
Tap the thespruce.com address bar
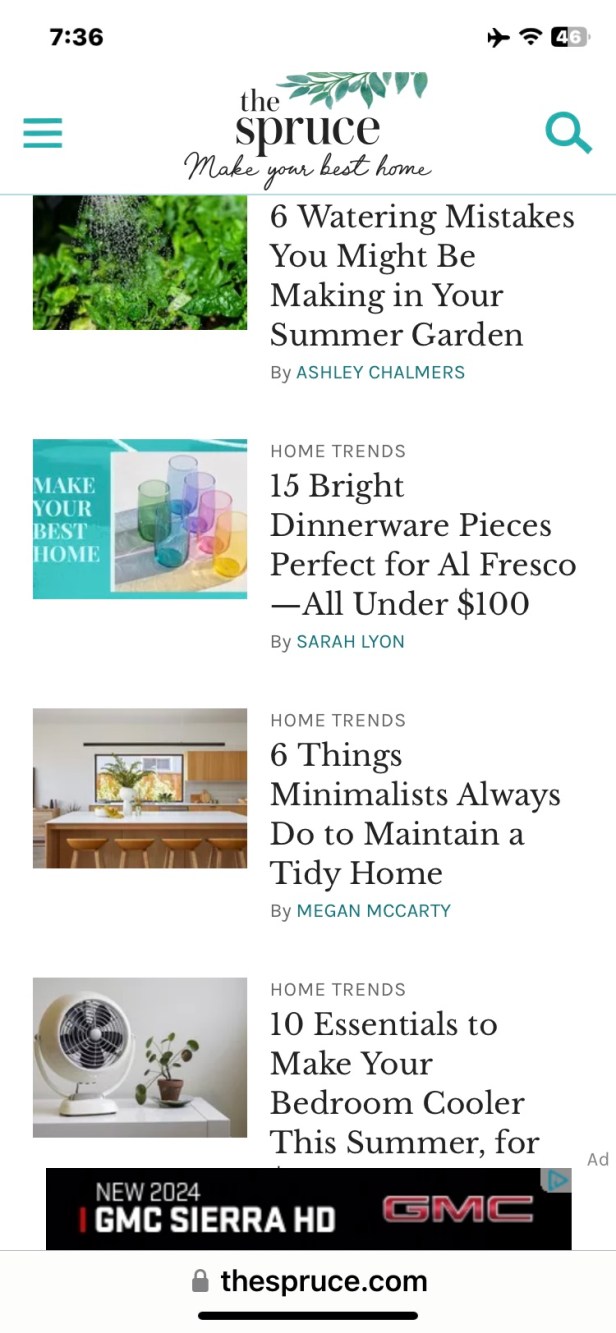(309, 1281)
